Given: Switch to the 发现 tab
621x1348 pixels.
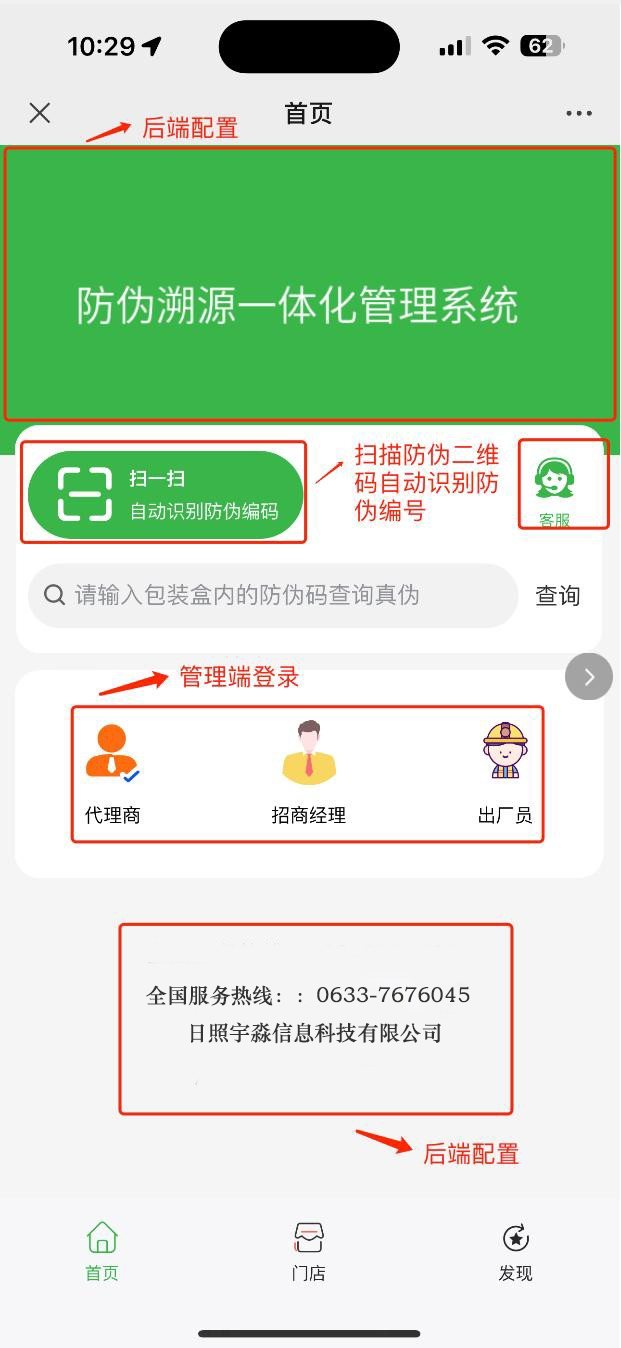Looking at the screenshot, I should (x=515, y=1250).
